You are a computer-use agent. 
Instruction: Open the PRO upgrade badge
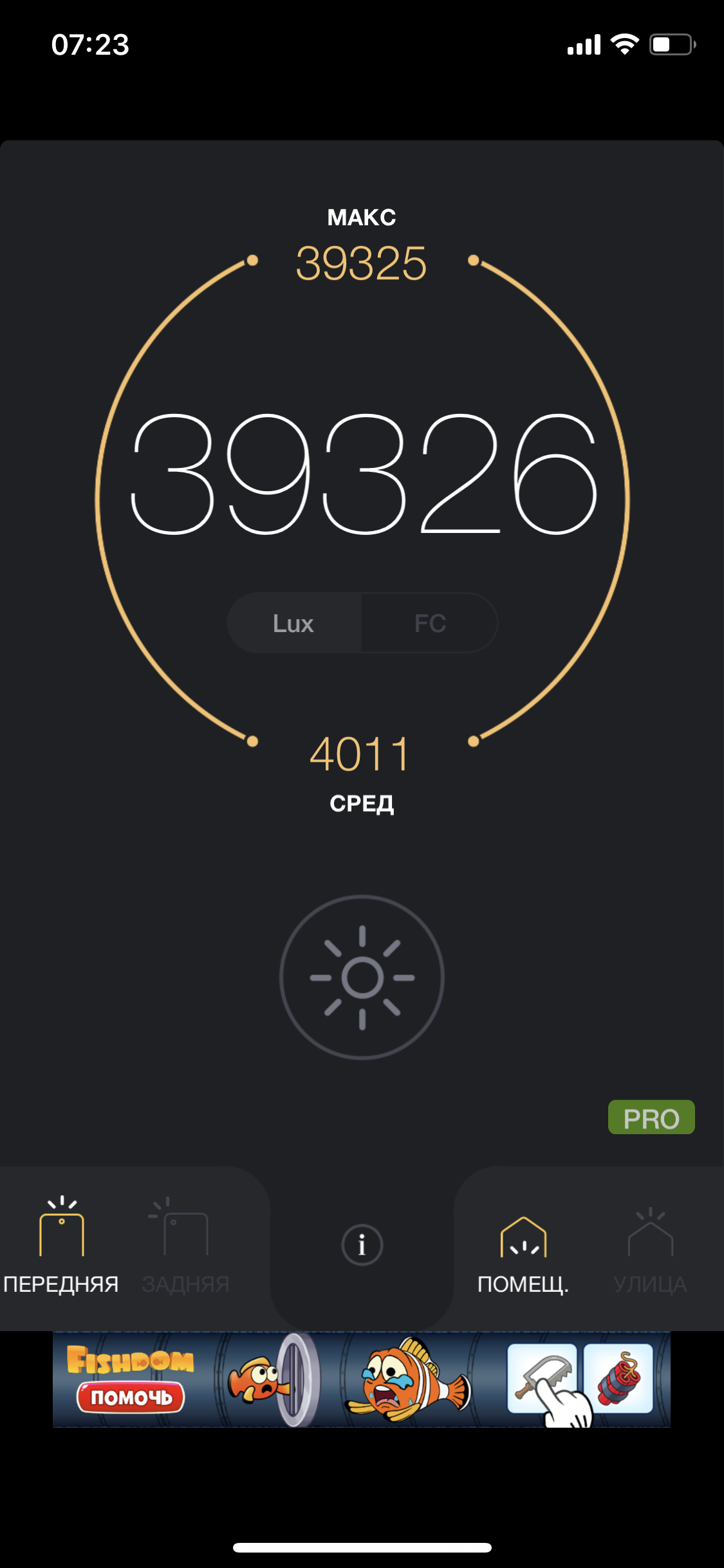(x=651, y=1117)
